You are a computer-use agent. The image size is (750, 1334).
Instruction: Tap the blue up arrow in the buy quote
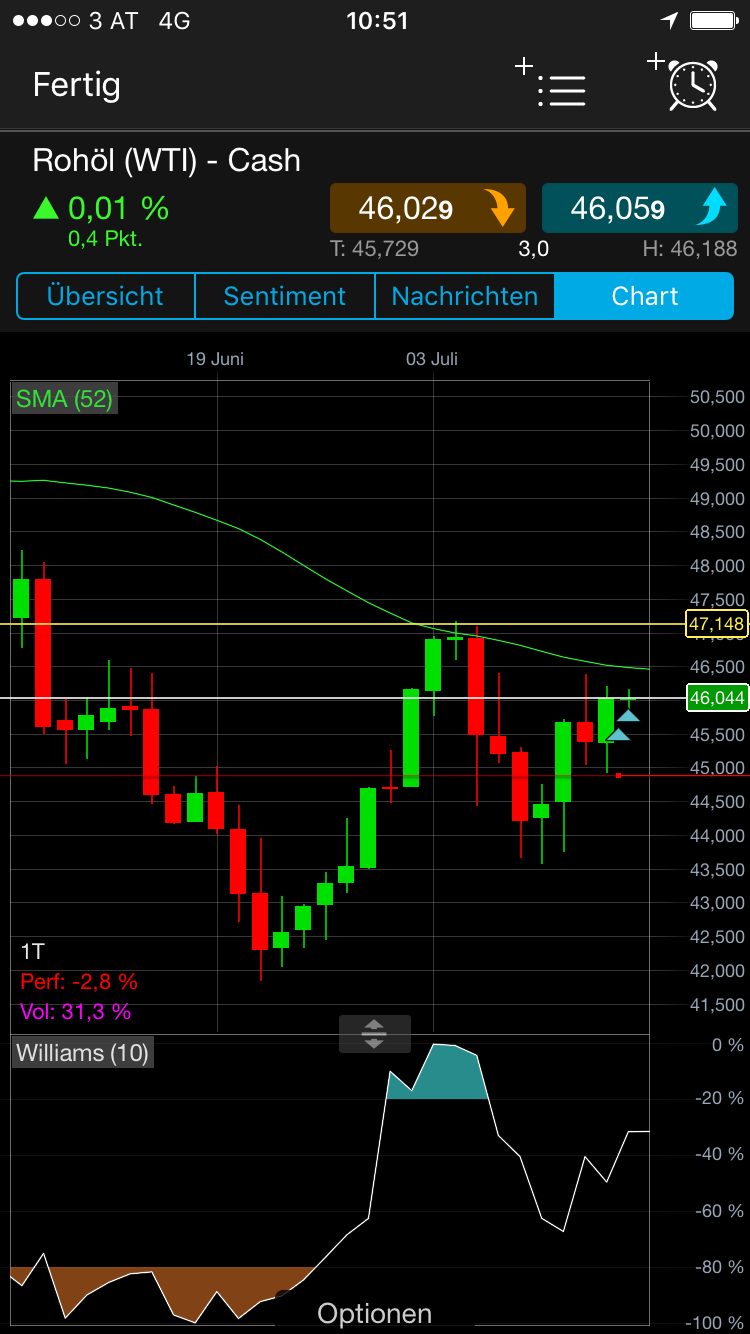[x=713, y=208]
